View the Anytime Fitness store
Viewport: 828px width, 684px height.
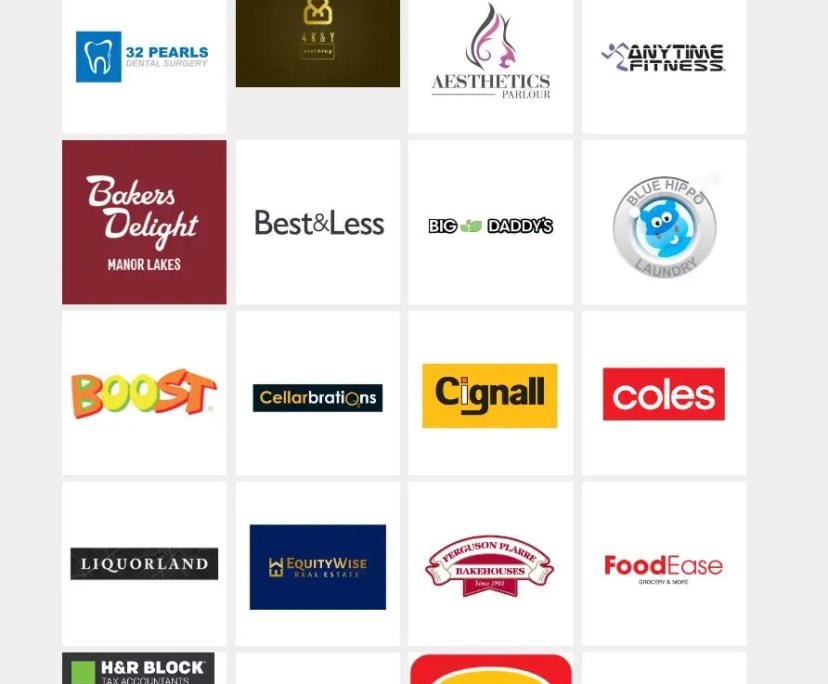pyautogui.click(x=663, y=57)
